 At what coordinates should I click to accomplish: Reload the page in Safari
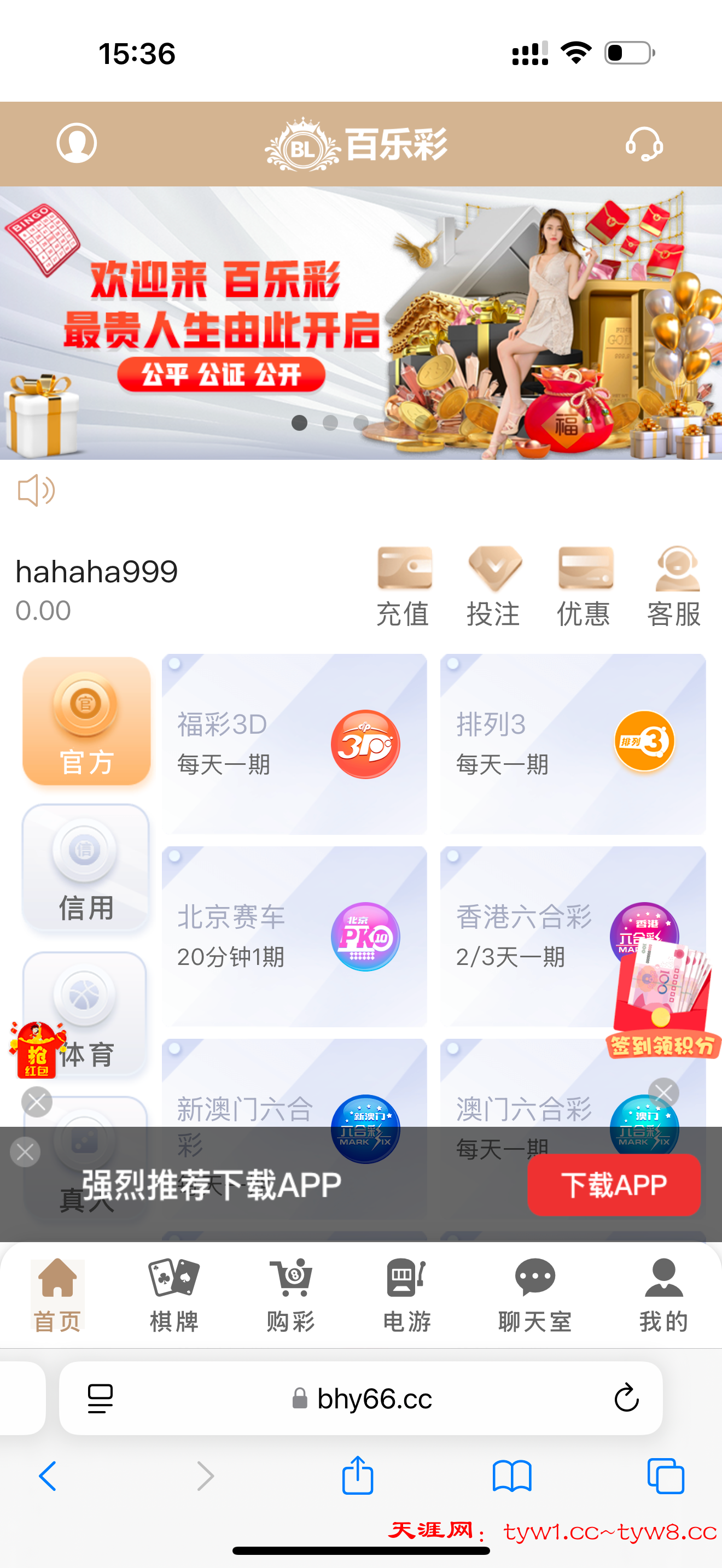[x=626, y=1398]
